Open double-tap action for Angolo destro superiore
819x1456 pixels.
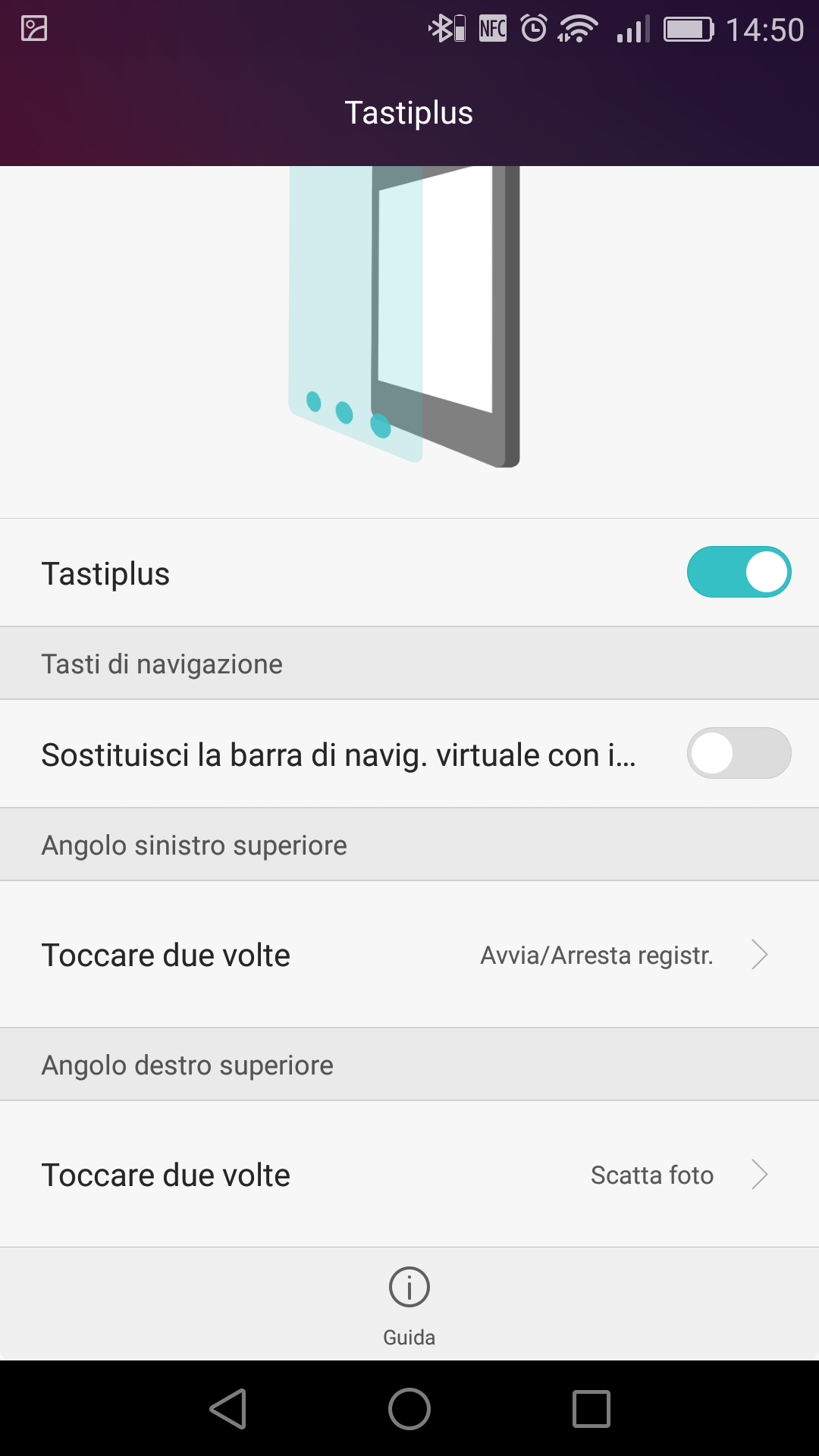[409, 1174]
